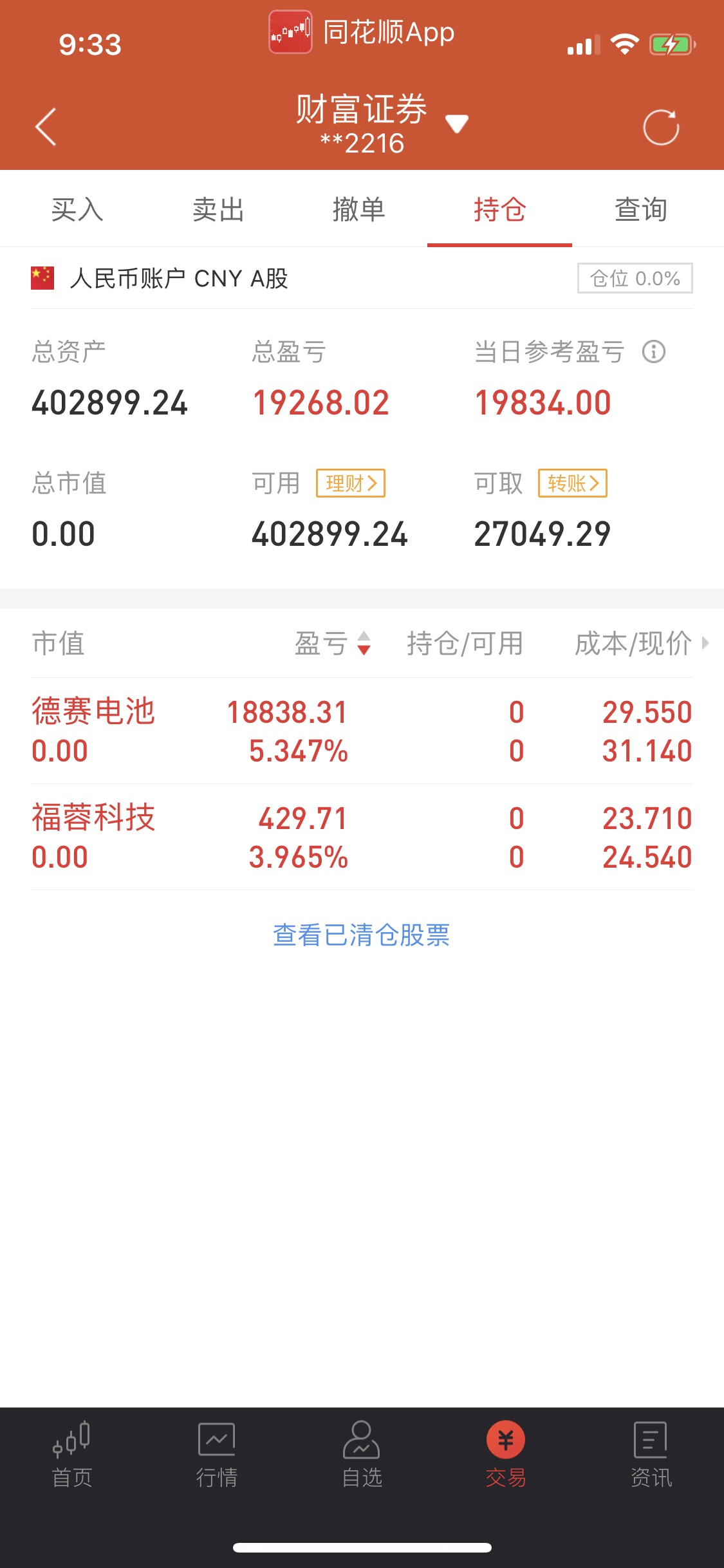Screen dimensions: 724x1568
Task: Sort holdings by 盈亏
Action: (x=333, y=643)
